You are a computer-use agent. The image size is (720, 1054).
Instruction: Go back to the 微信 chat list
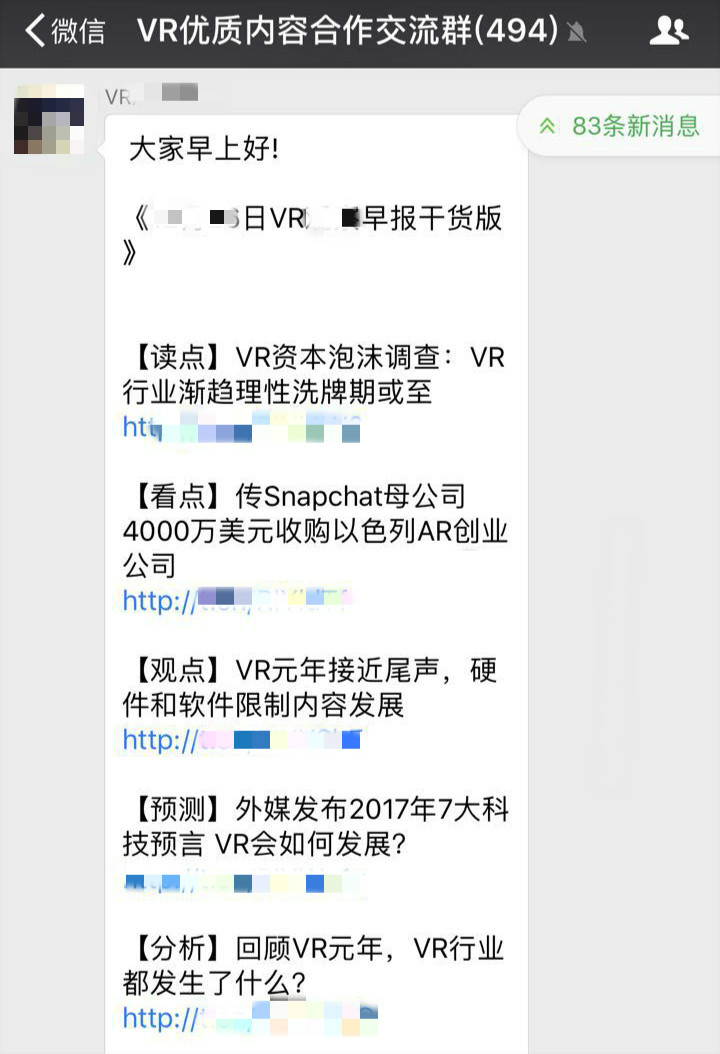(x=64, y=32)
